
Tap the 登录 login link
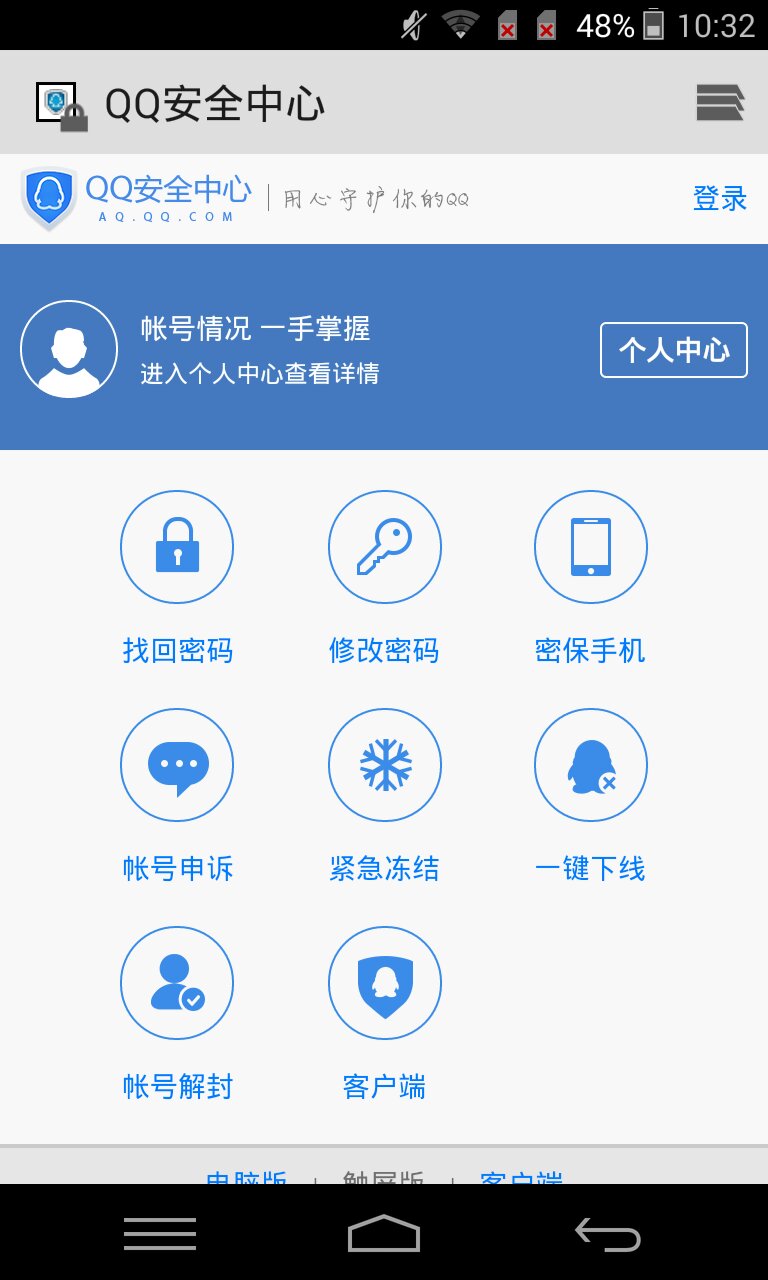click(x=720, y=198)
